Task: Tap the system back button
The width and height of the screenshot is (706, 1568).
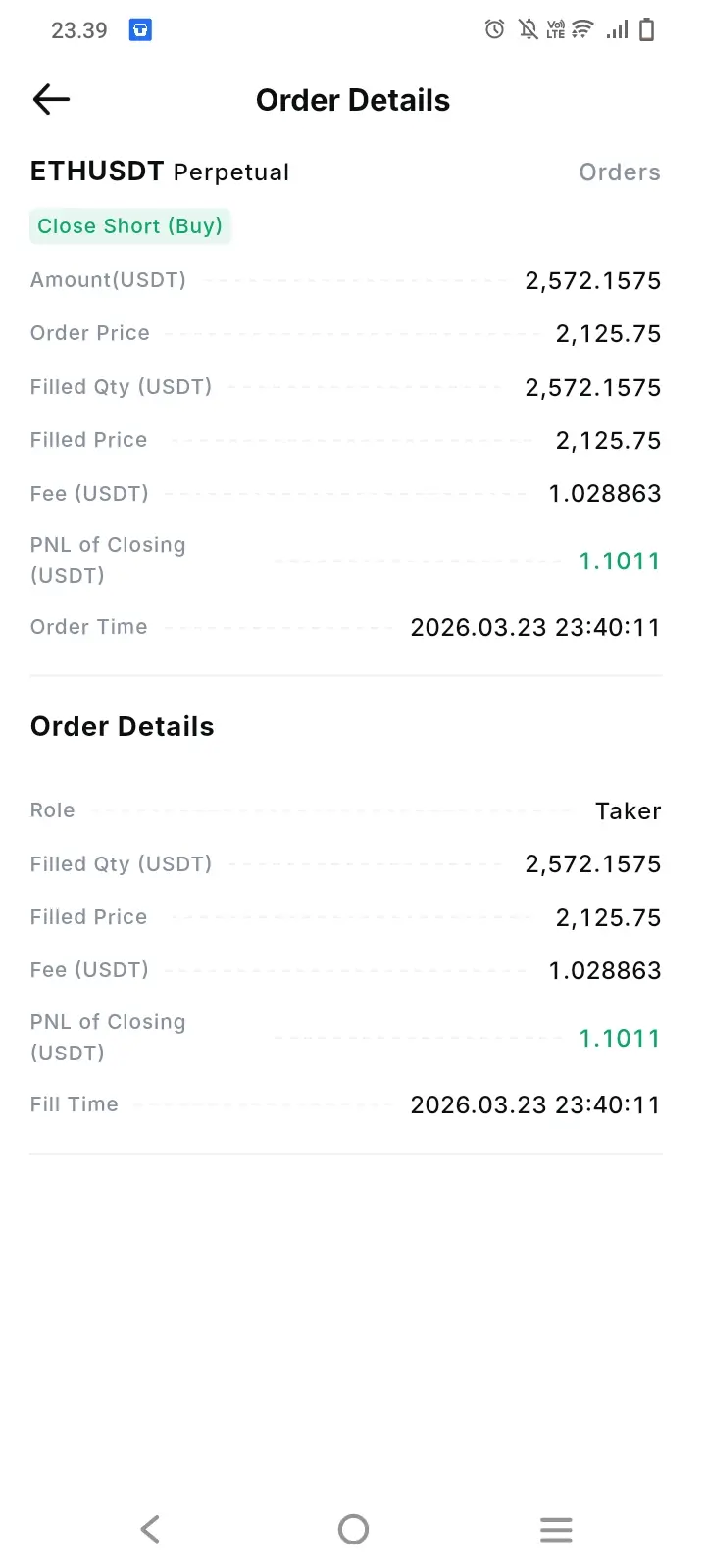Action: 150,1529
